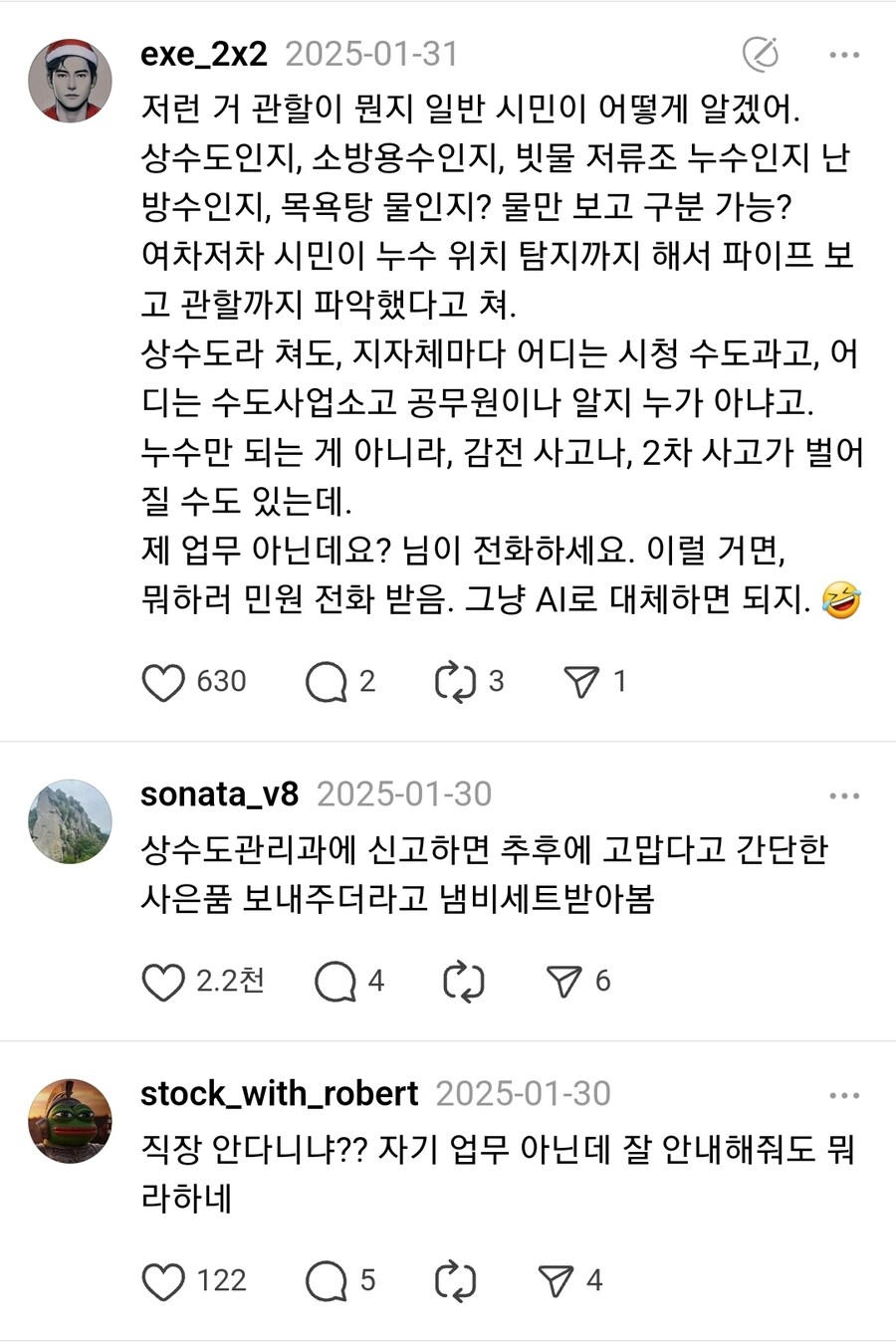This screenshot has height=1342, width=896.
Task: Open the comment icon under stock_with_robert's reply
Action: [x=327, y=1281]
